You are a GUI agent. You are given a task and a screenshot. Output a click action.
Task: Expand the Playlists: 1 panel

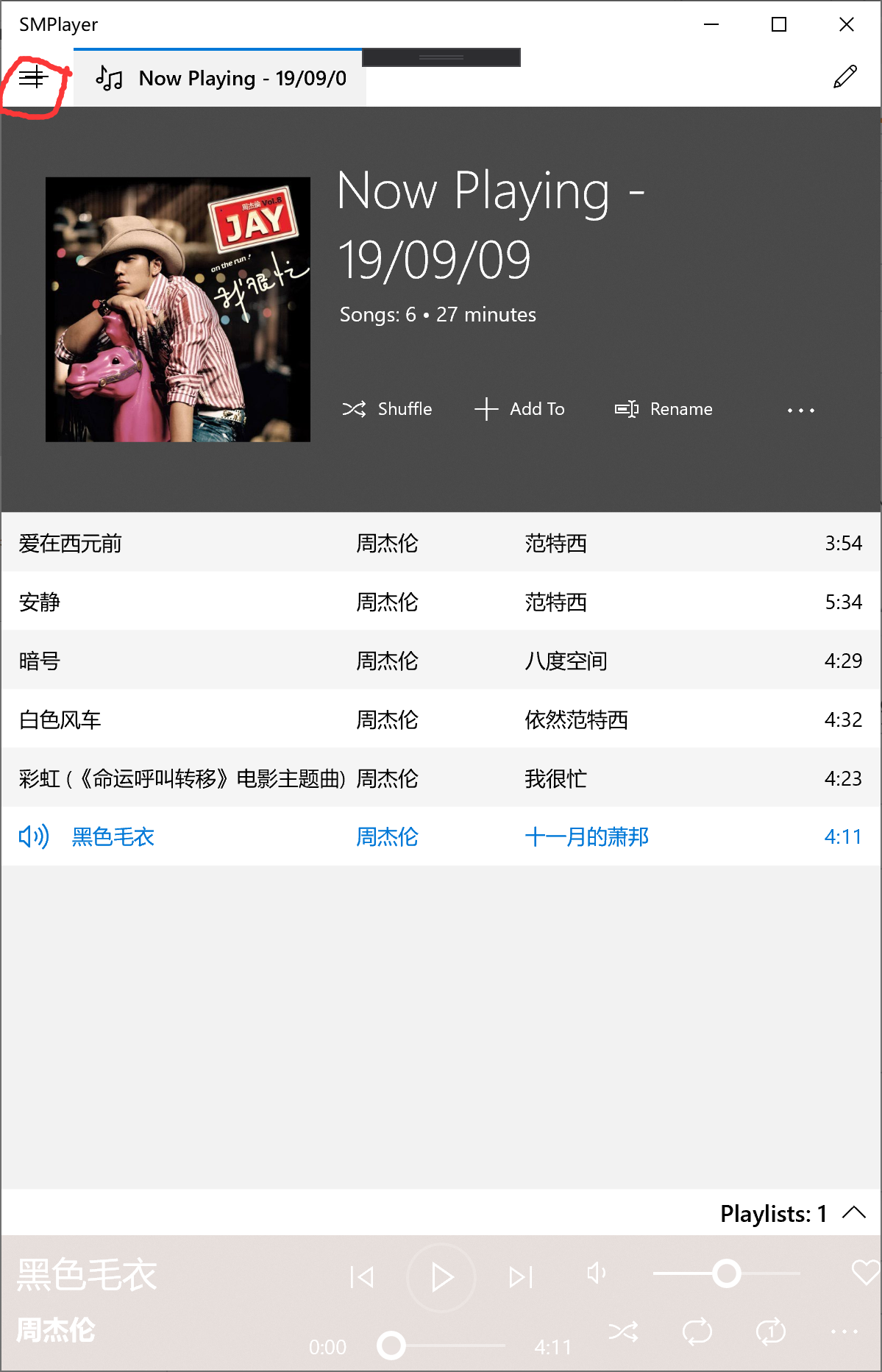coord(853,1213)
